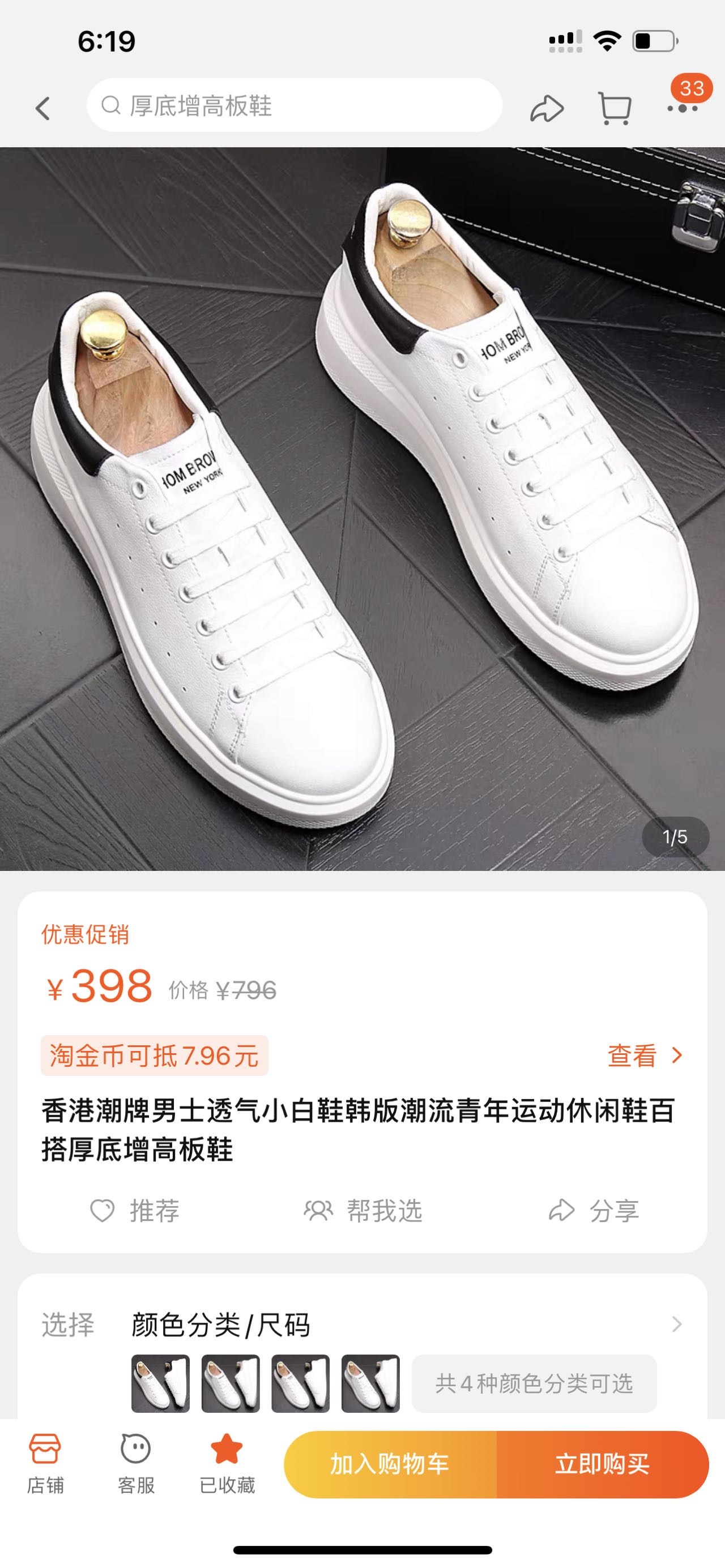
Task: Toggle 帮我选 help me choose
Action: pos(365,1211)
